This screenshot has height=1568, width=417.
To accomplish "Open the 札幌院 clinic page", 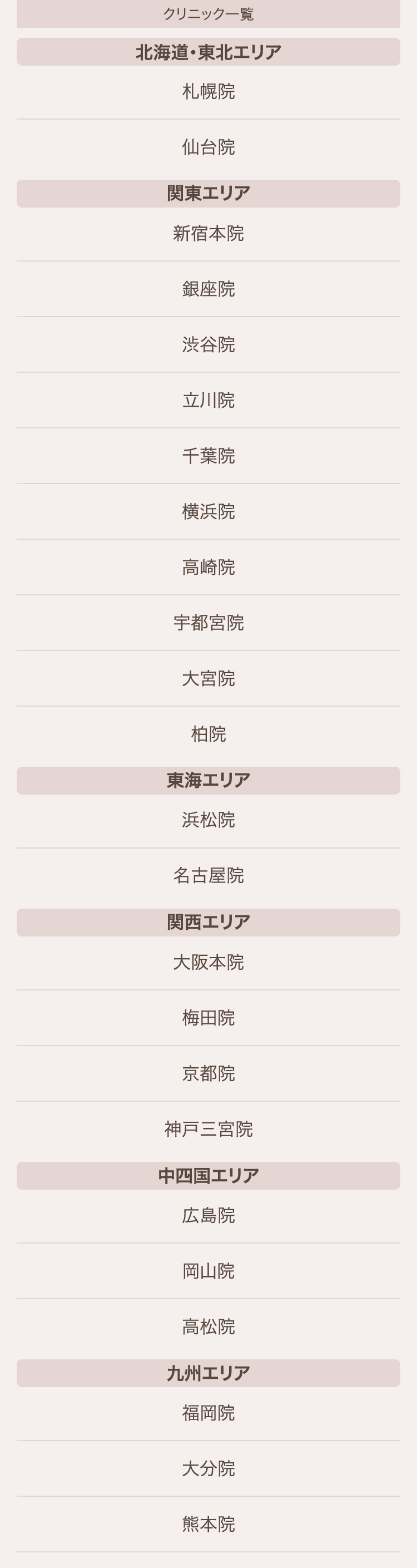I will [208, 91].
